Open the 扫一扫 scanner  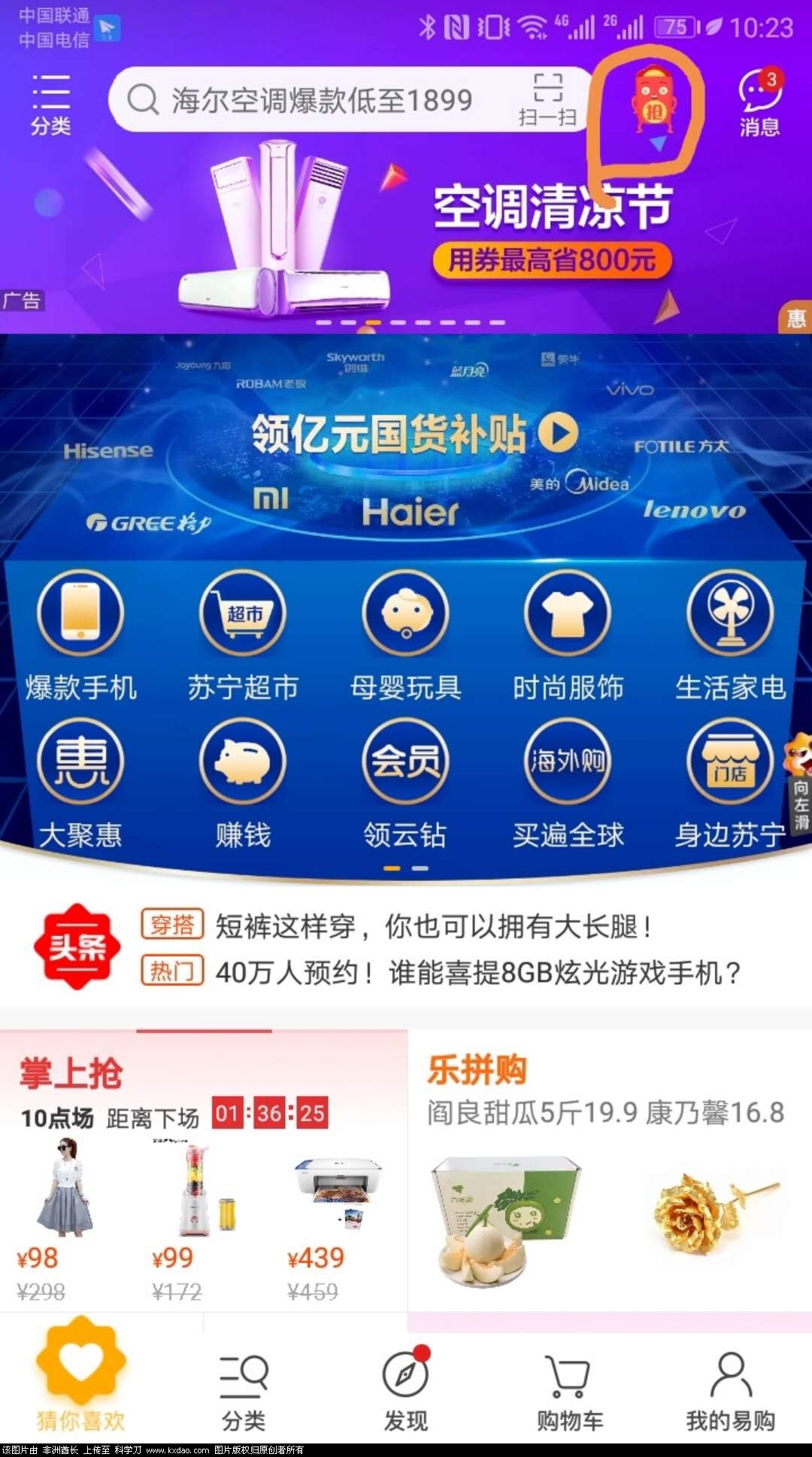(x=547, y=99)
